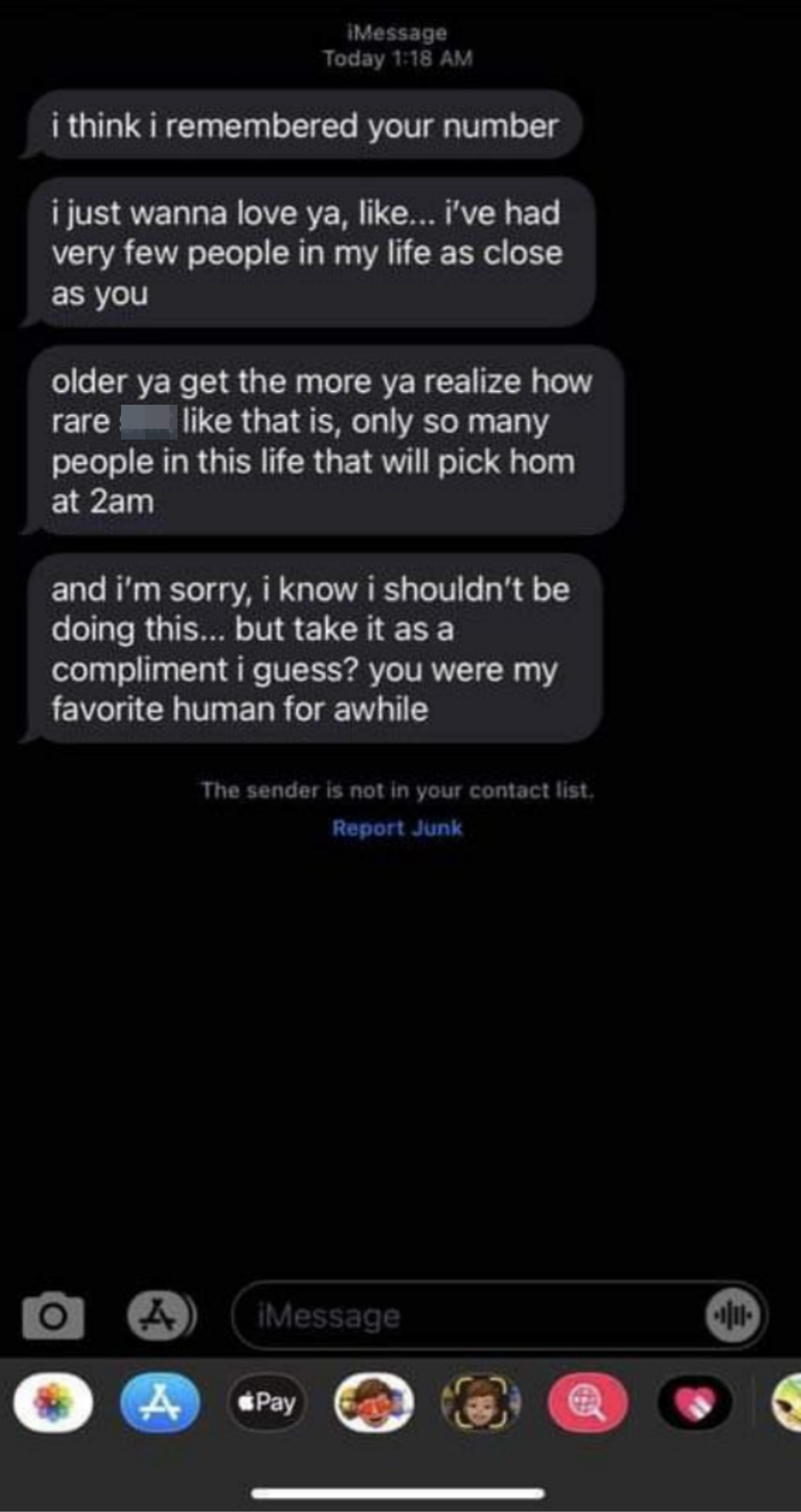This screenshot has width=801, height=1512.
Task: Open the App Store in app strip
Action: (x=160, y=1403)
